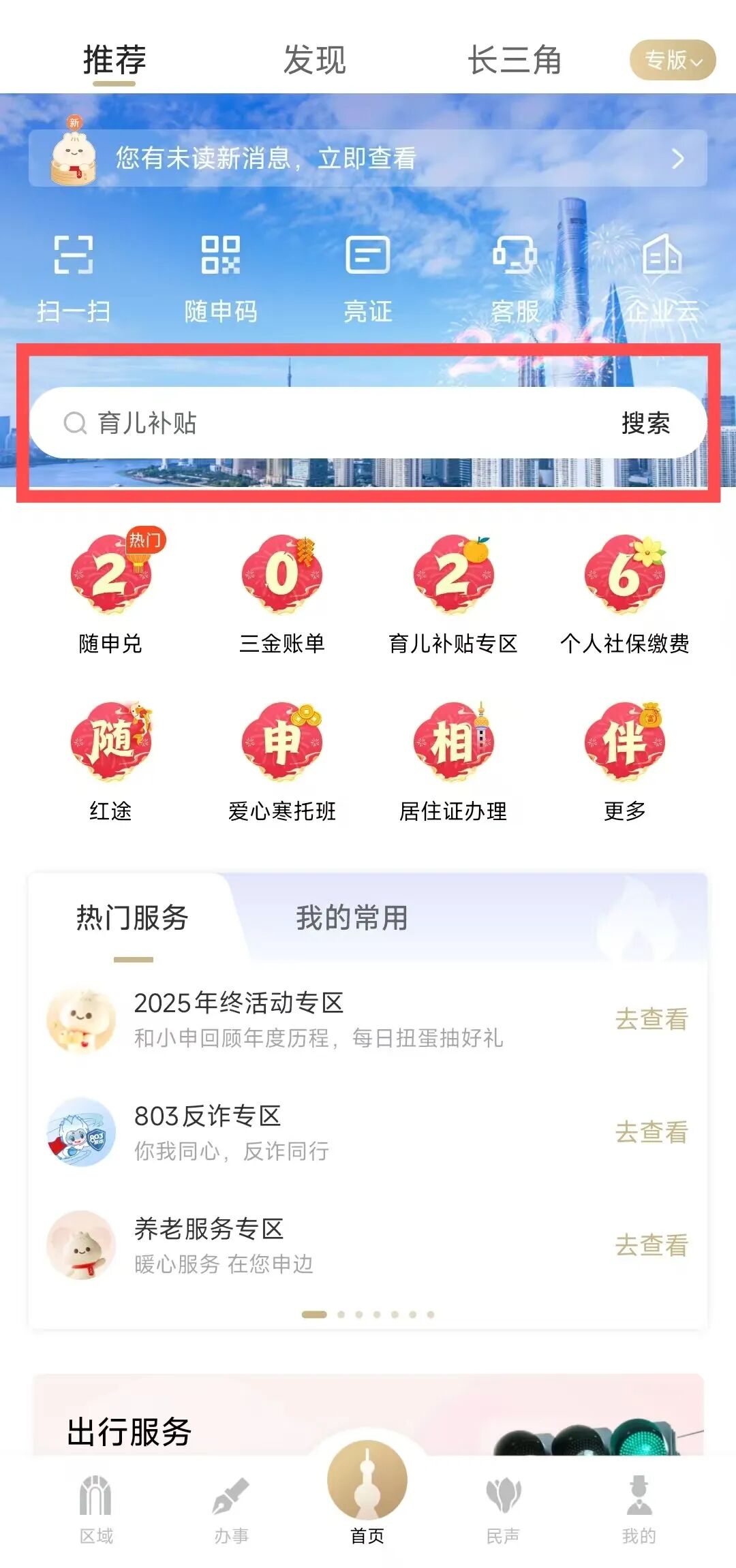Image resolution: width=736 pixels, height=1568 pixels.
Task: Open the 专版 dropdown
Action: 672,60
